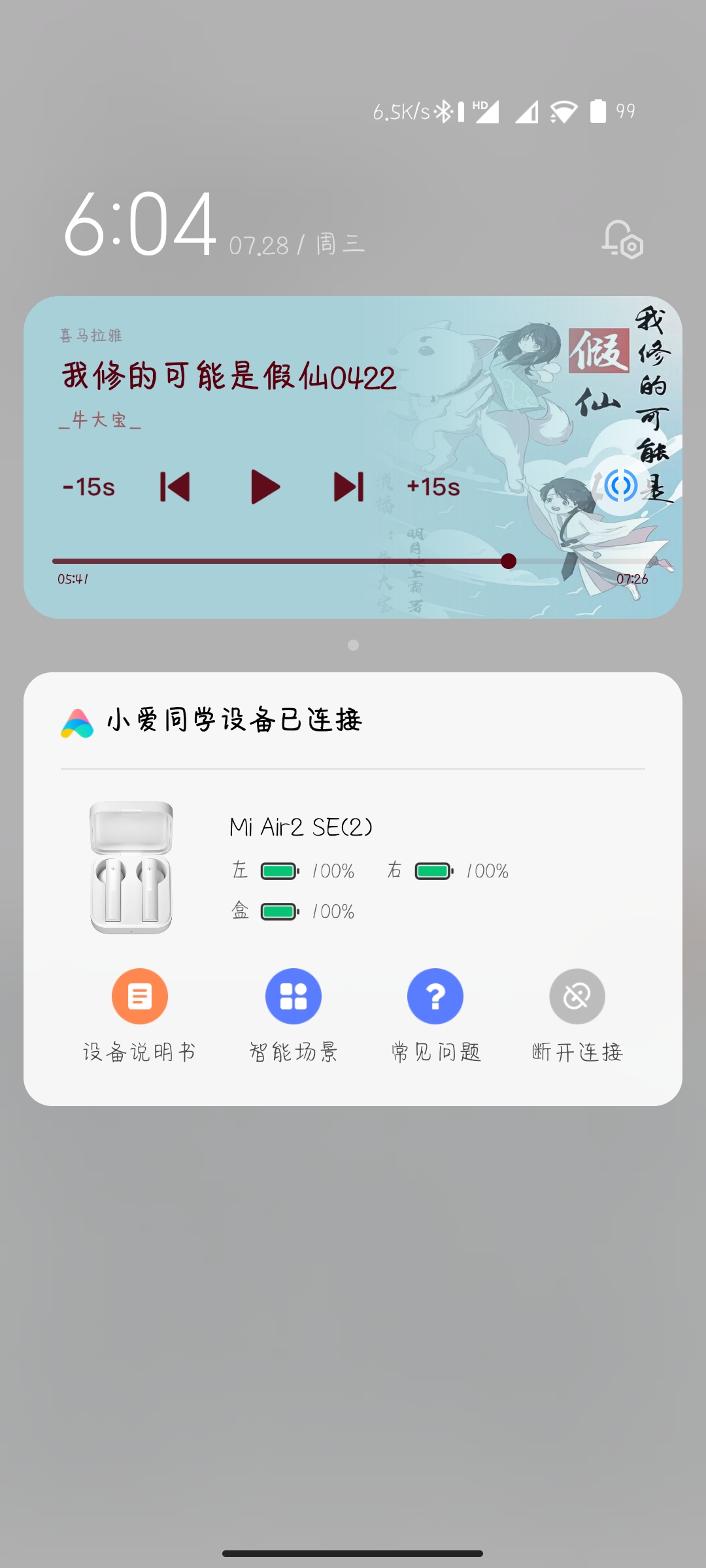Tap the playback progress bar
This screenshot has height=1568, width=706.
353,561
